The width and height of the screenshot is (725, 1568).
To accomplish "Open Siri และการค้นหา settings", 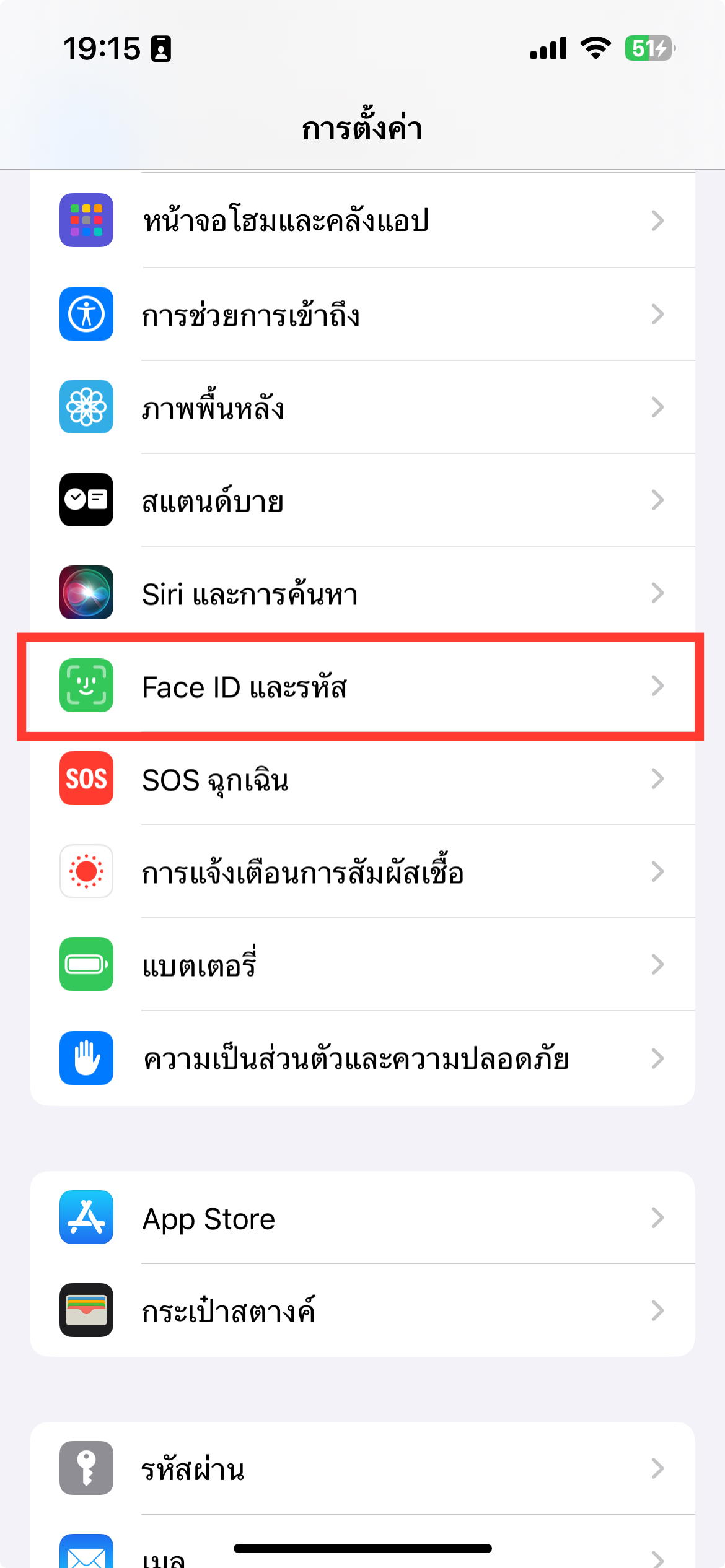I will [x=362, y=593].
